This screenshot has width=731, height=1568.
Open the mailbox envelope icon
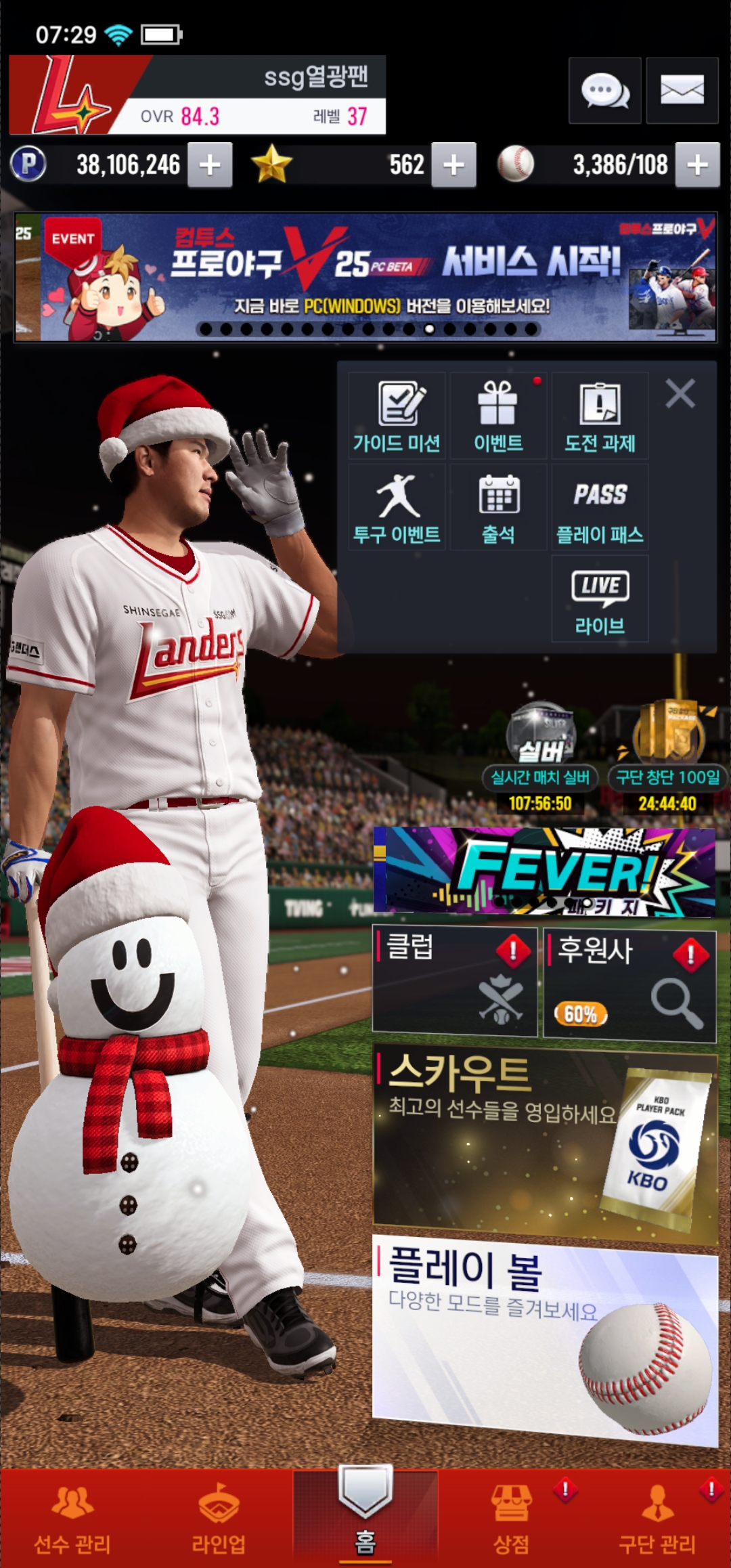682,91
